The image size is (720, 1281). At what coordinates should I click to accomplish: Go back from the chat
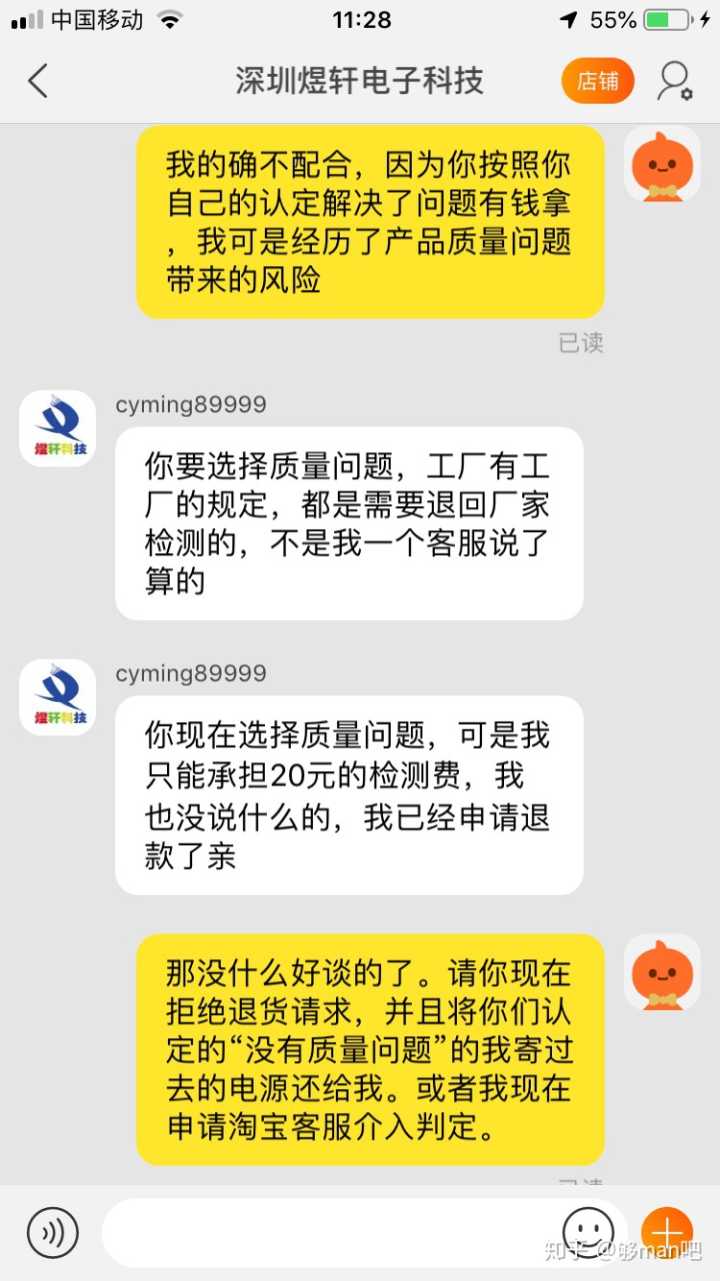38,81
